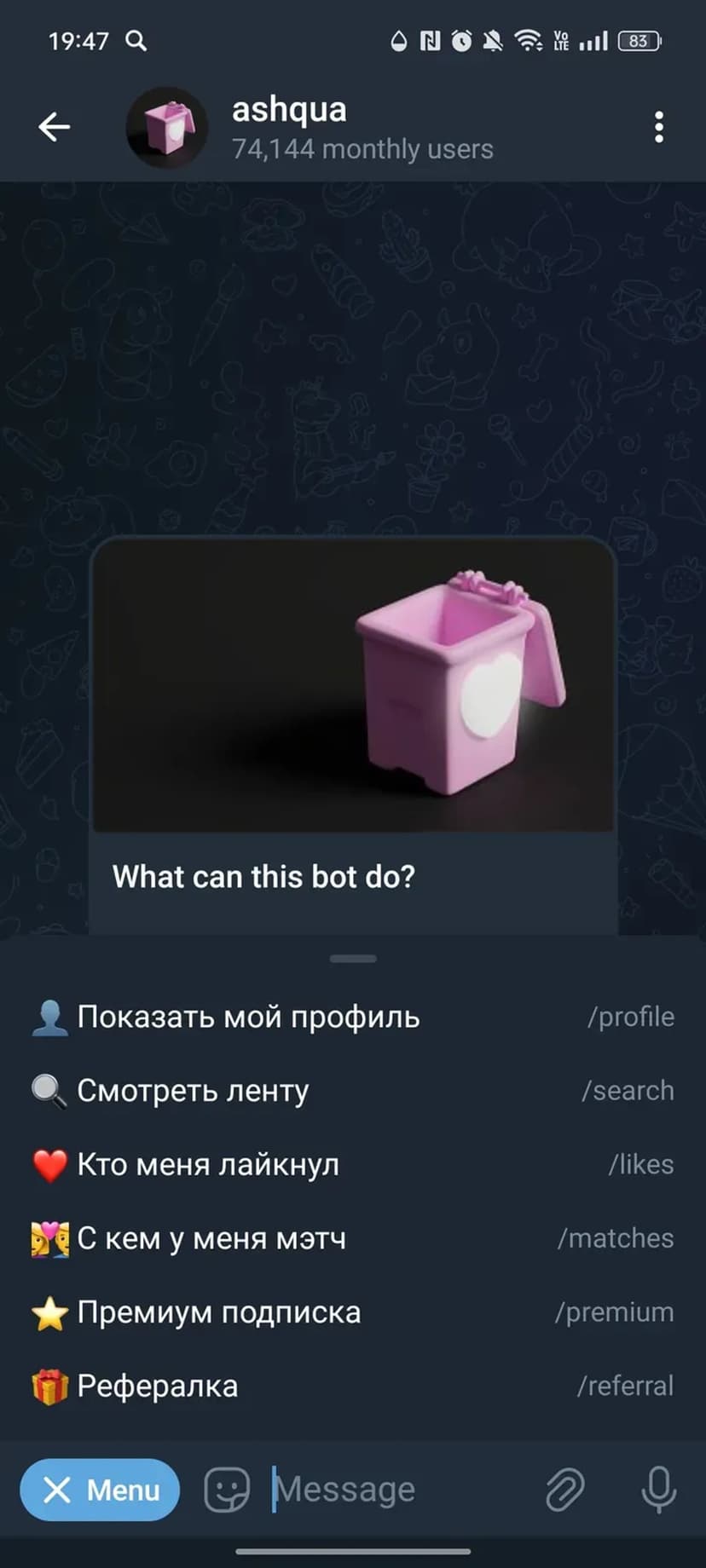Select the /search command Смотреть ленту

coord(352,1091)
